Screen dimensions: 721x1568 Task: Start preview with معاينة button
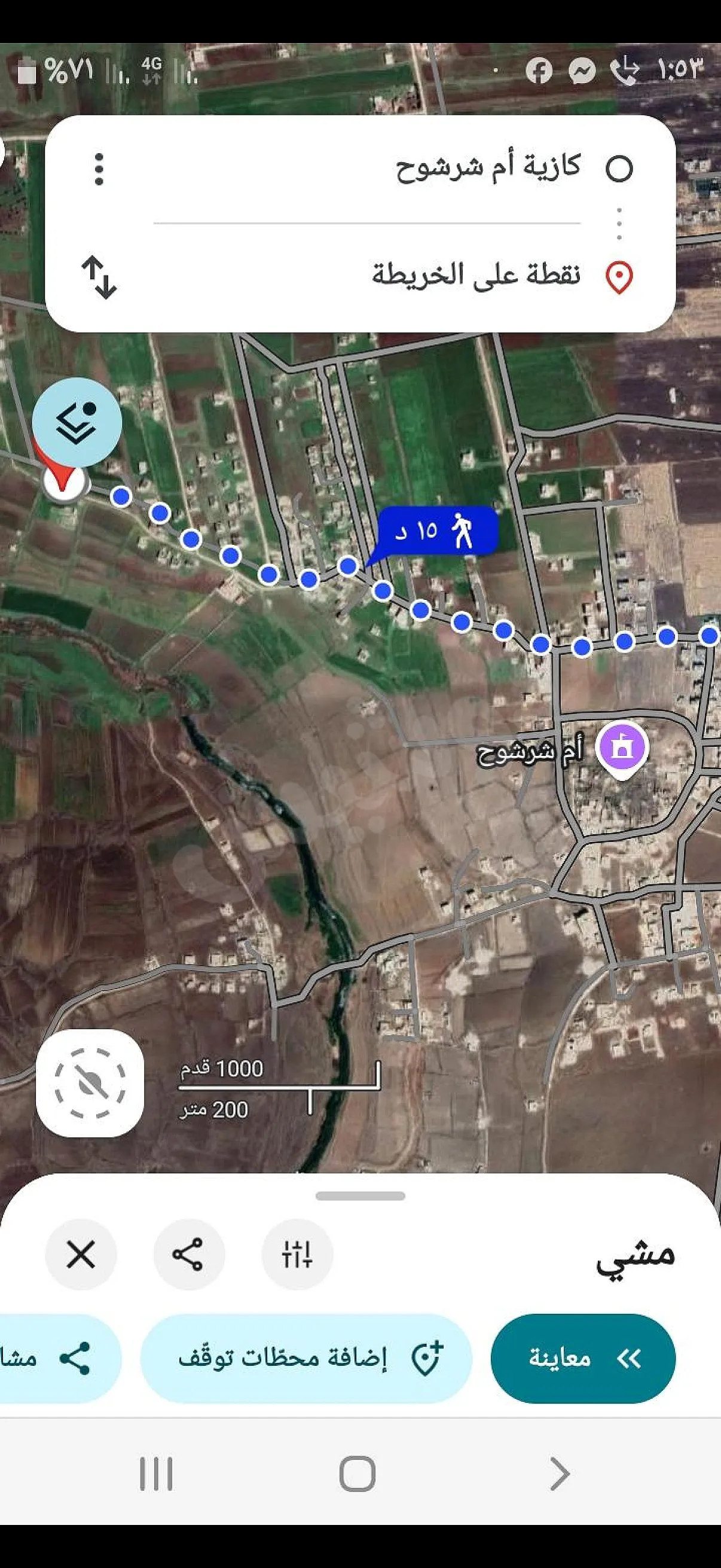[583, 1359]
